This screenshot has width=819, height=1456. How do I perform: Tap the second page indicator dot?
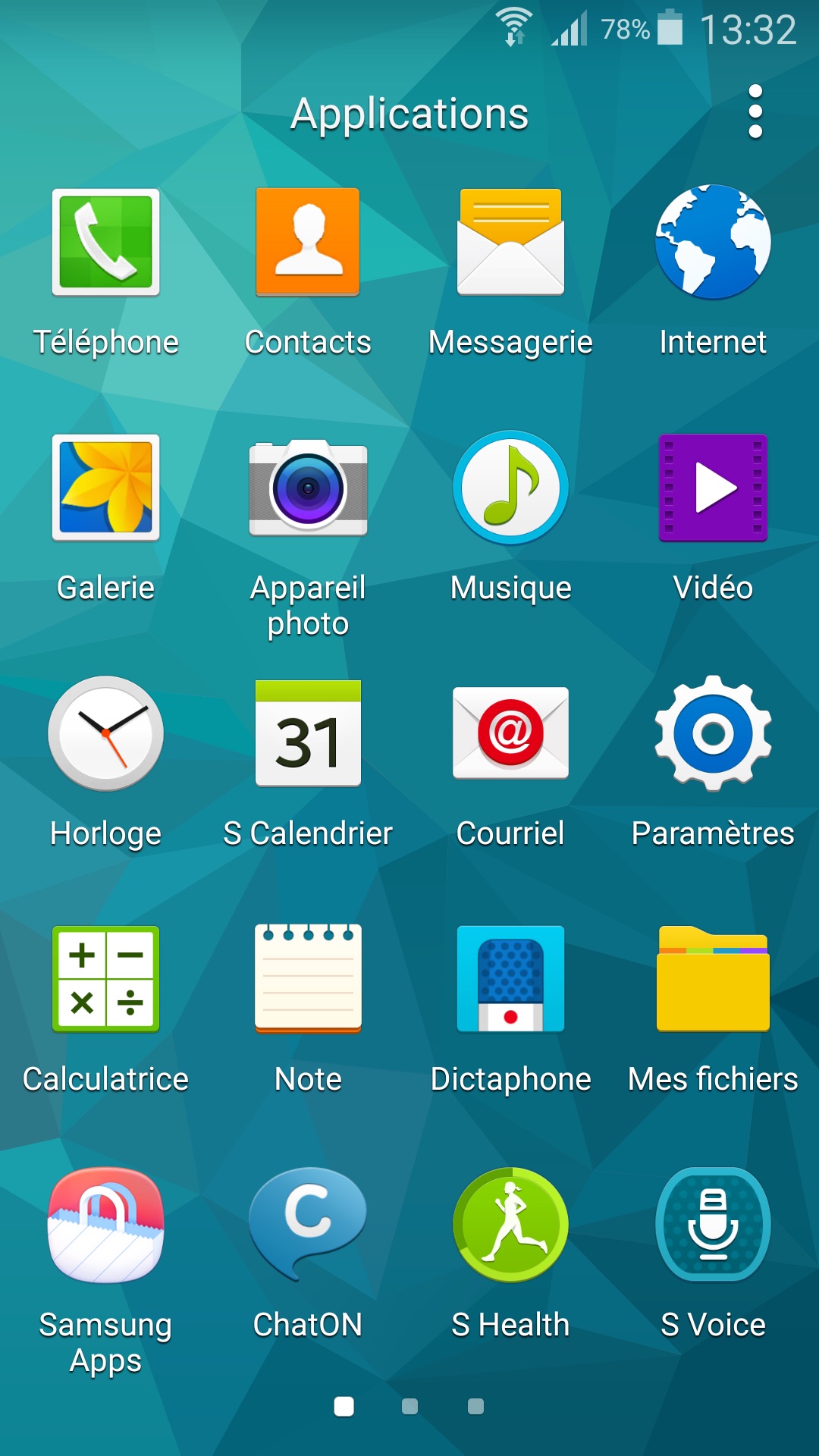(x=409, y=1407)
